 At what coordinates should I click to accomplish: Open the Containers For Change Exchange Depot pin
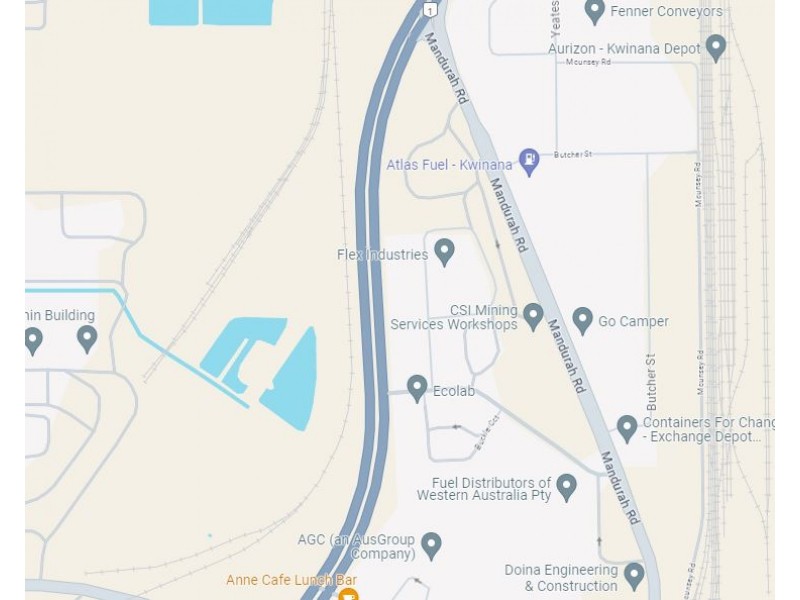627,427
